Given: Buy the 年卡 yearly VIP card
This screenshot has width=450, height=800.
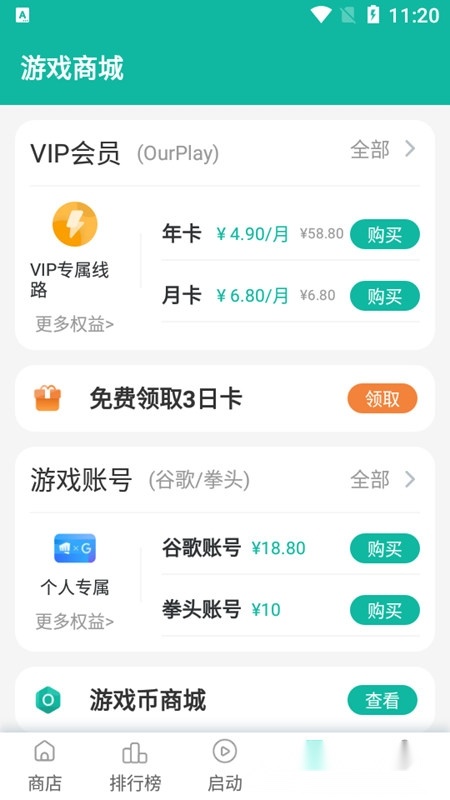Looking at the screenshot, I should tap(385, 234).
